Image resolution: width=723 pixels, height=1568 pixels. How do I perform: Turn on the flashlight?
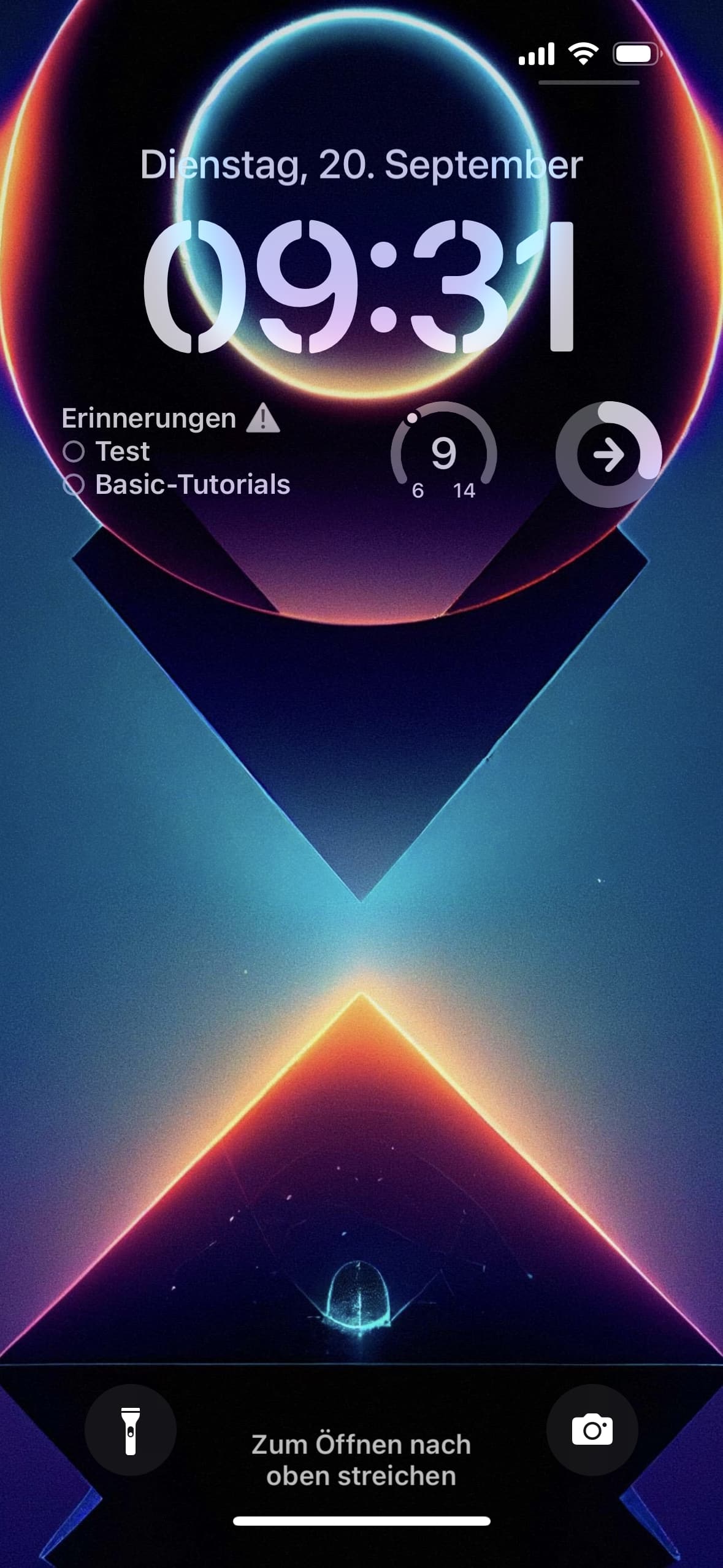click(x=130, y=1430)
